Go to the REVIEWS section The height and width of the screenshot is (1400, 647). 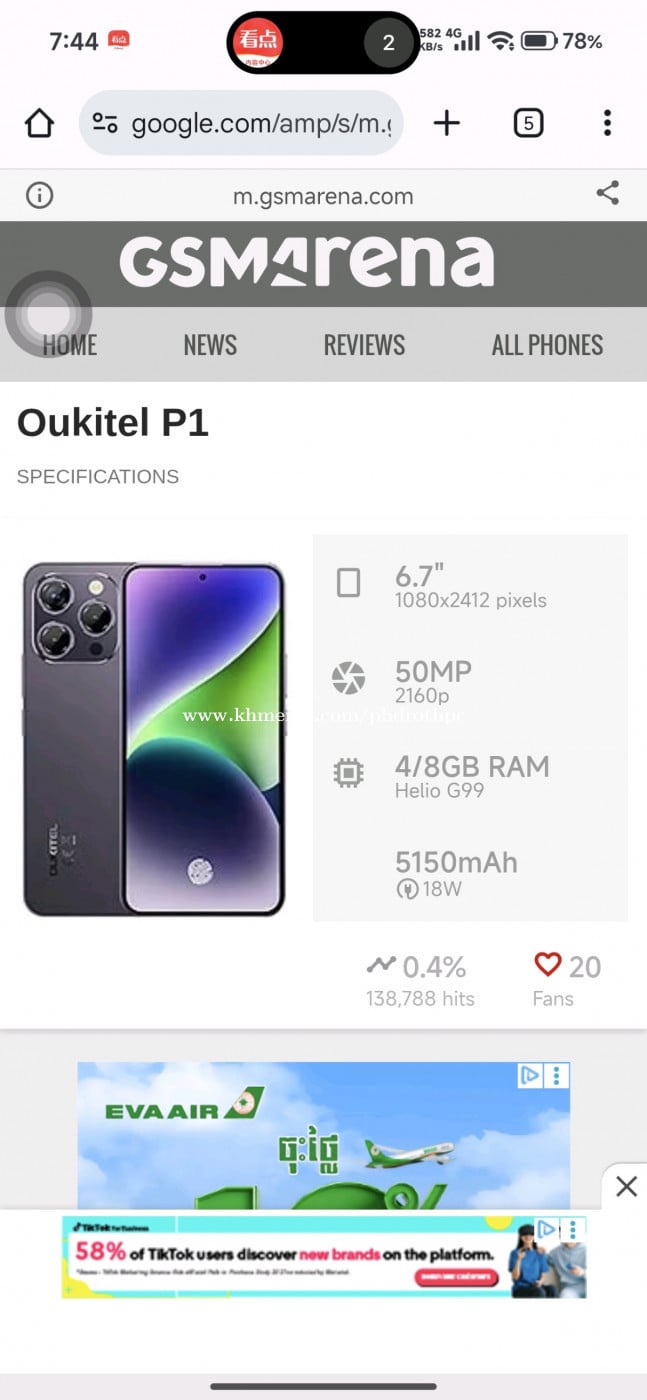click(364, 345)
